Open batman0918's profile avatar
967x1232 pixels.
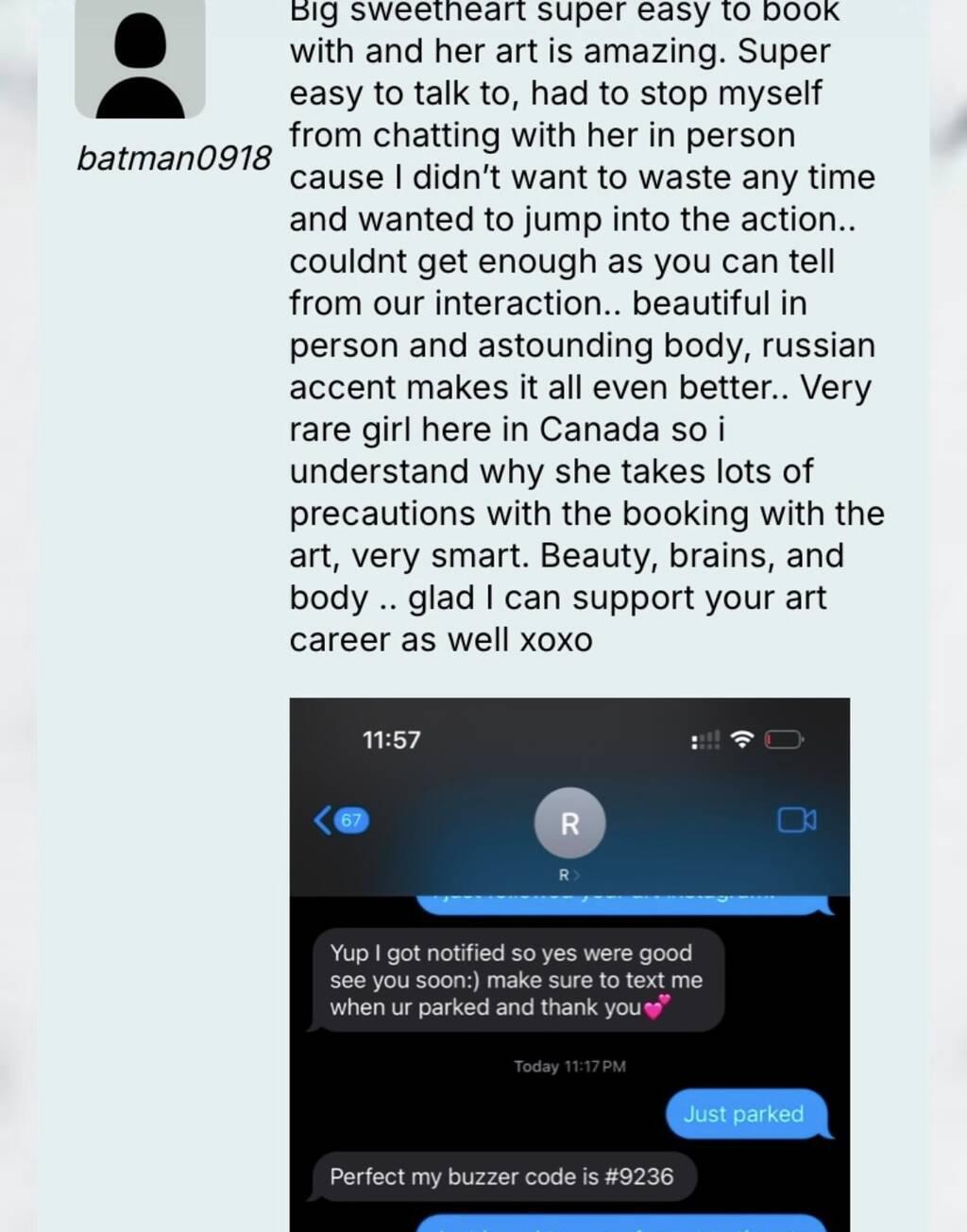(140, 59)
